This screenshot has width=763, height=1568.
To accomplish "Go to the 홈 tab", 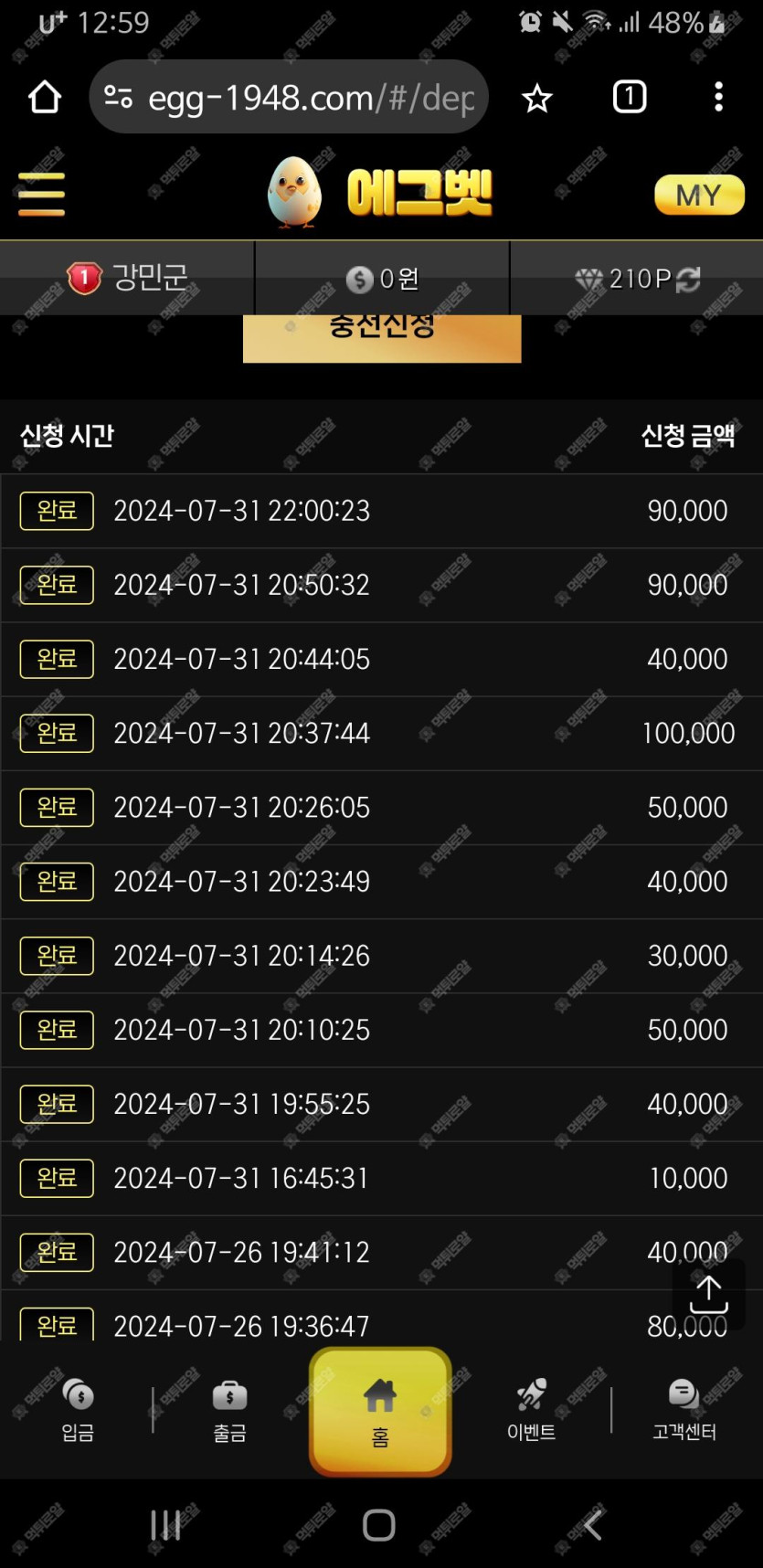I will coord(380,1412).
